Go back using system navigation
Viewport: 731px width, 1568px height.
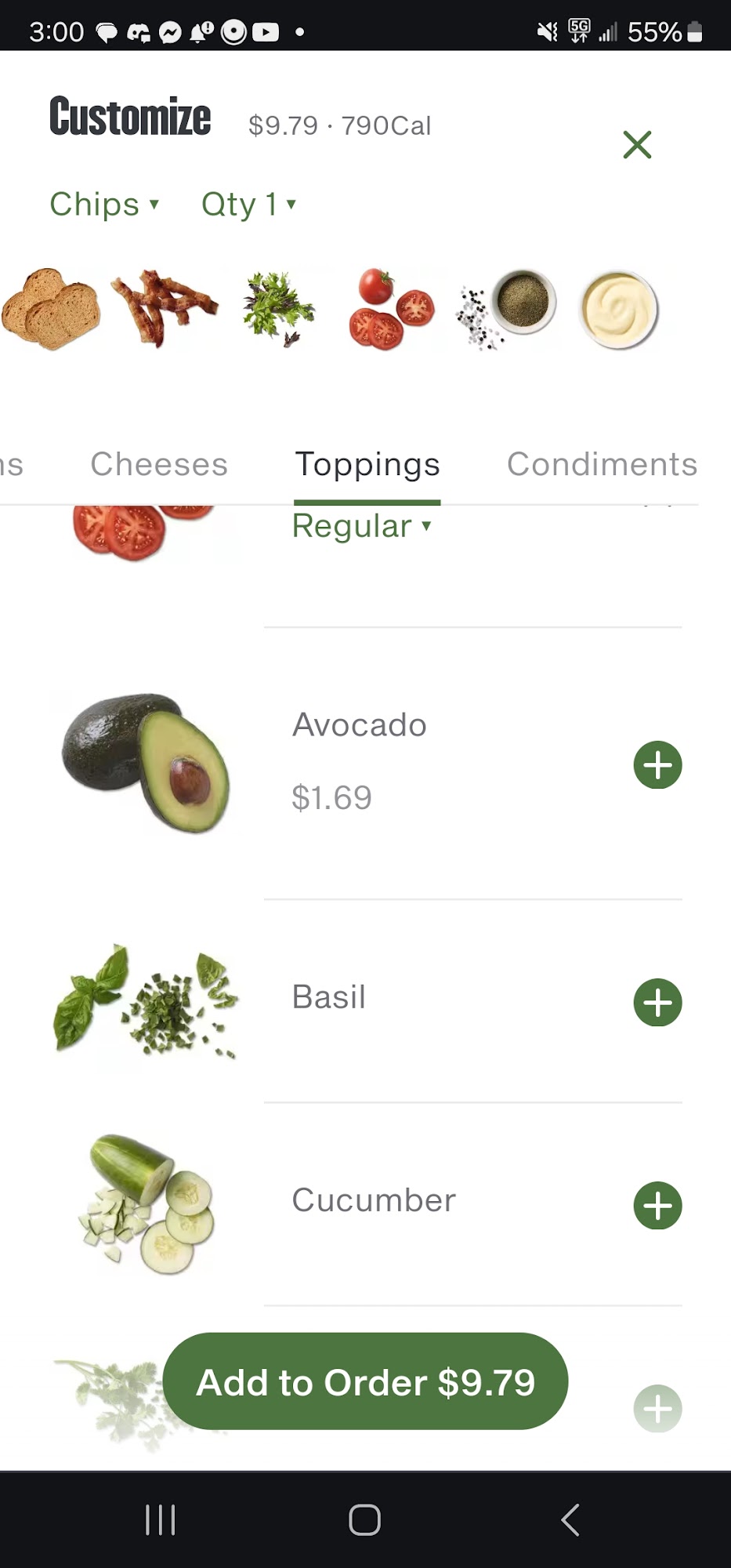570,1519
